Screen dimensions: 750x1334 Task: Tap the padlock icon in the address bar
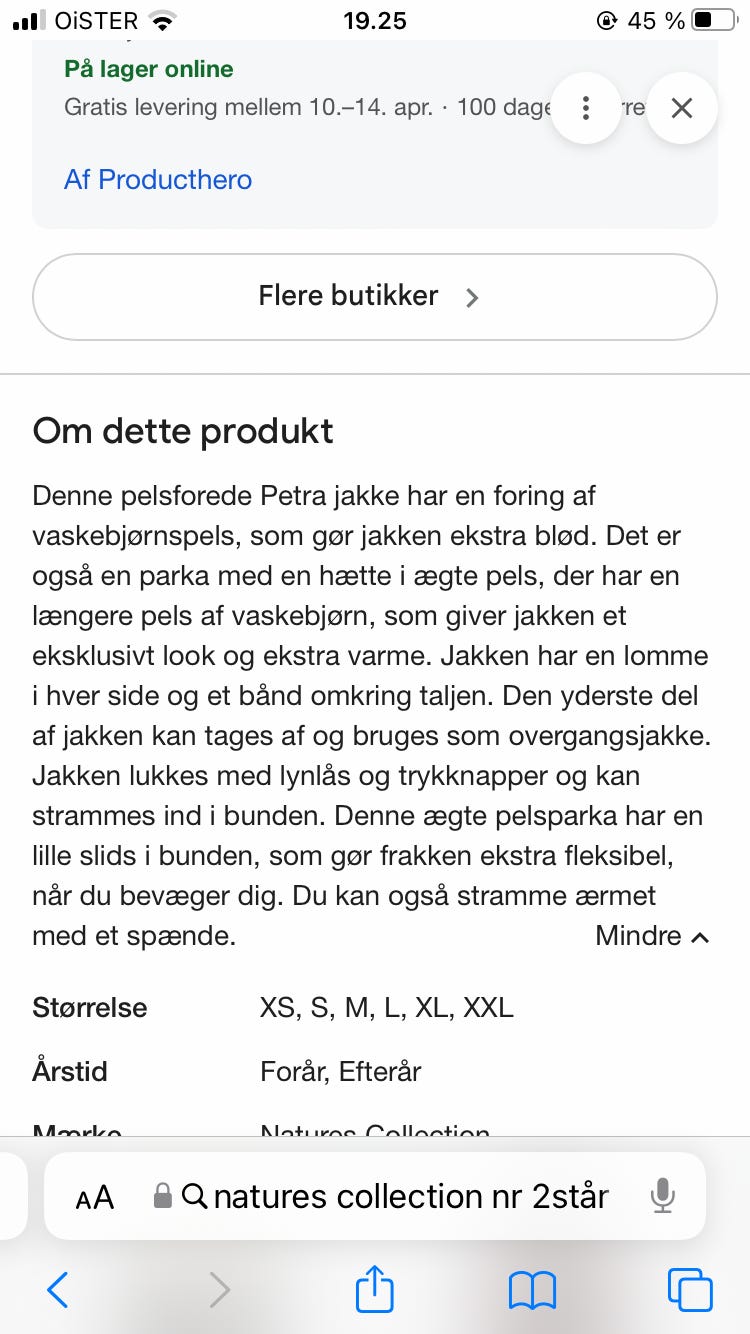(161, 1196)
